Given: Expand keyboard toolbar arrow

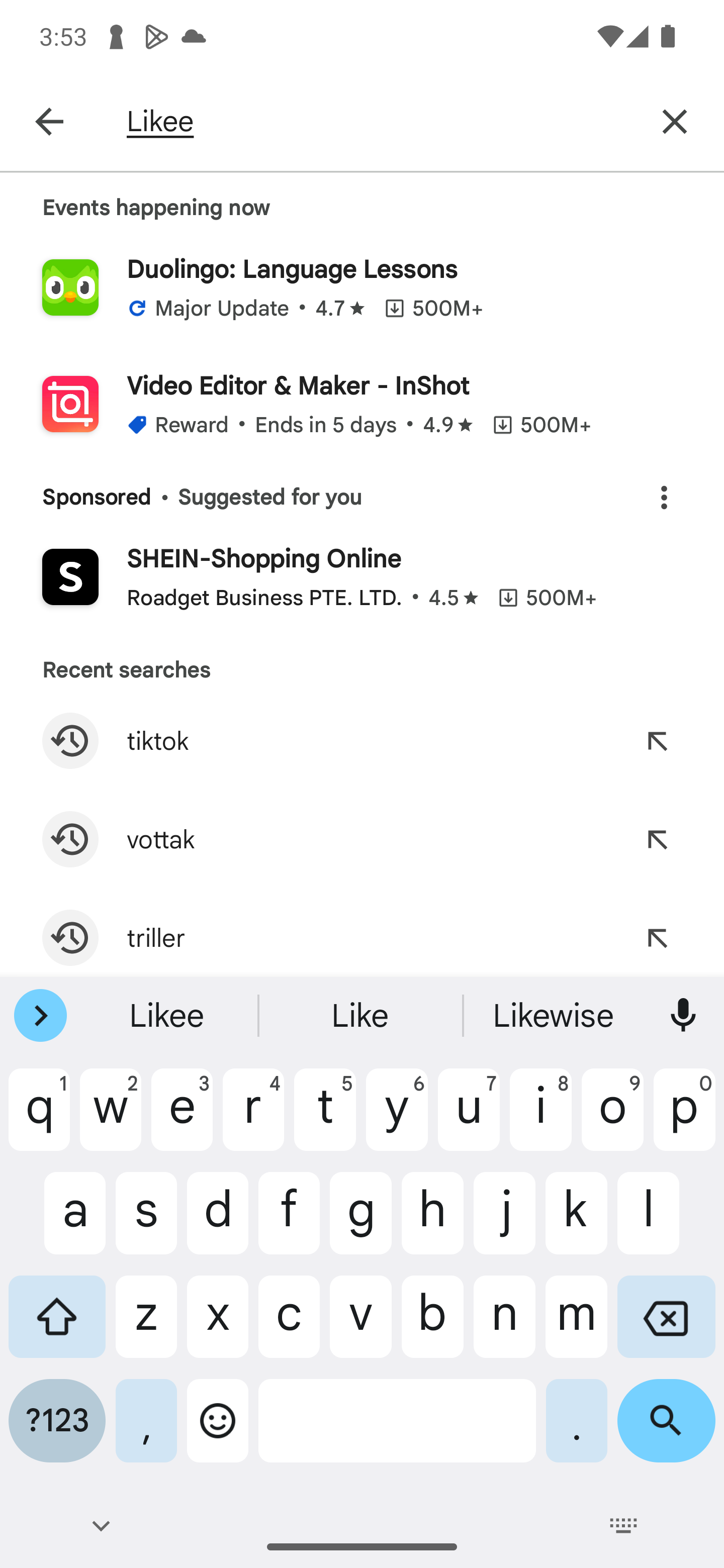Looking at the screenshot, I should coord(40,1015).
